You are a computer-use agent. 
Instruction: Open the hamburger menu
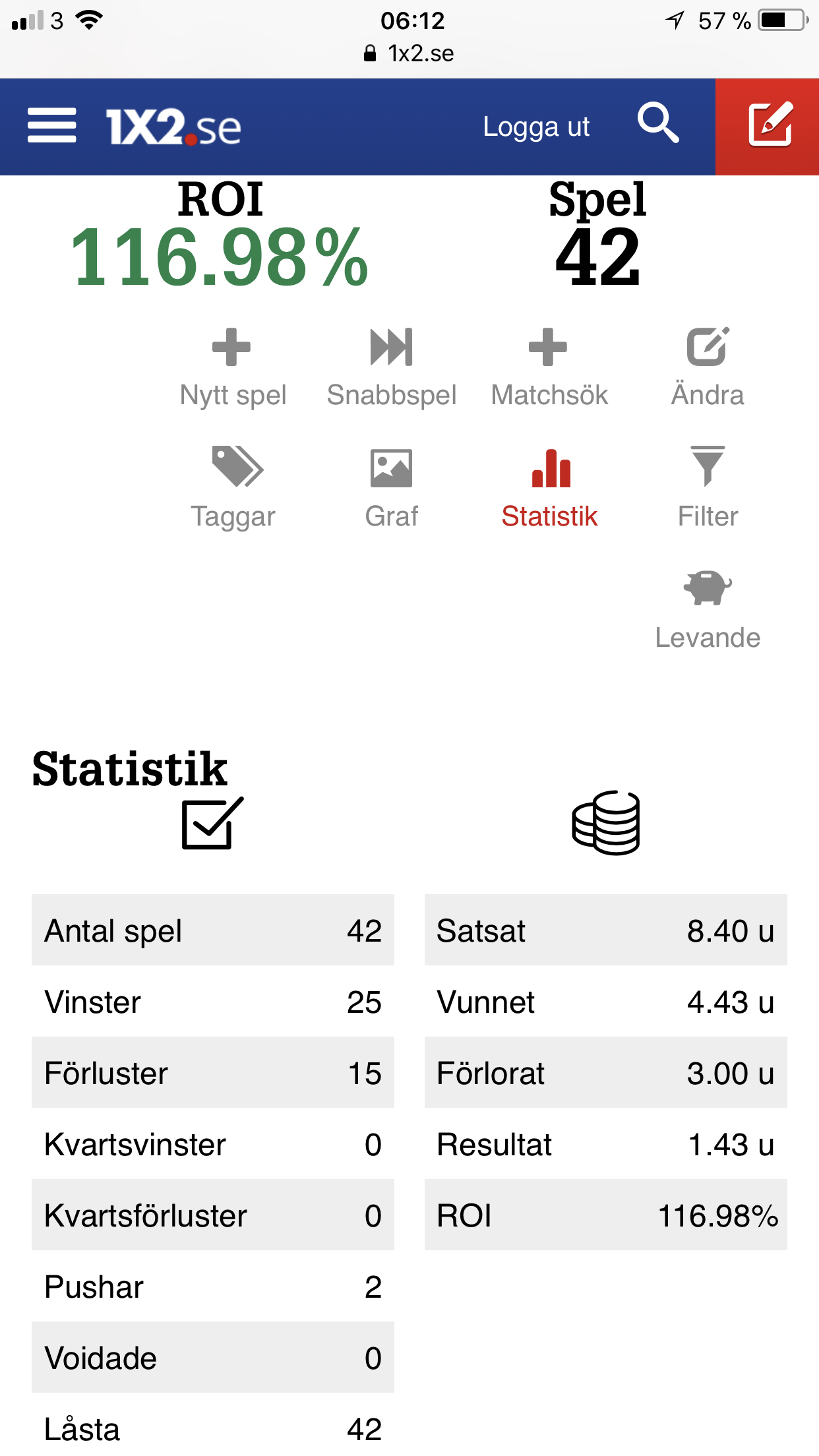[51, 126]
